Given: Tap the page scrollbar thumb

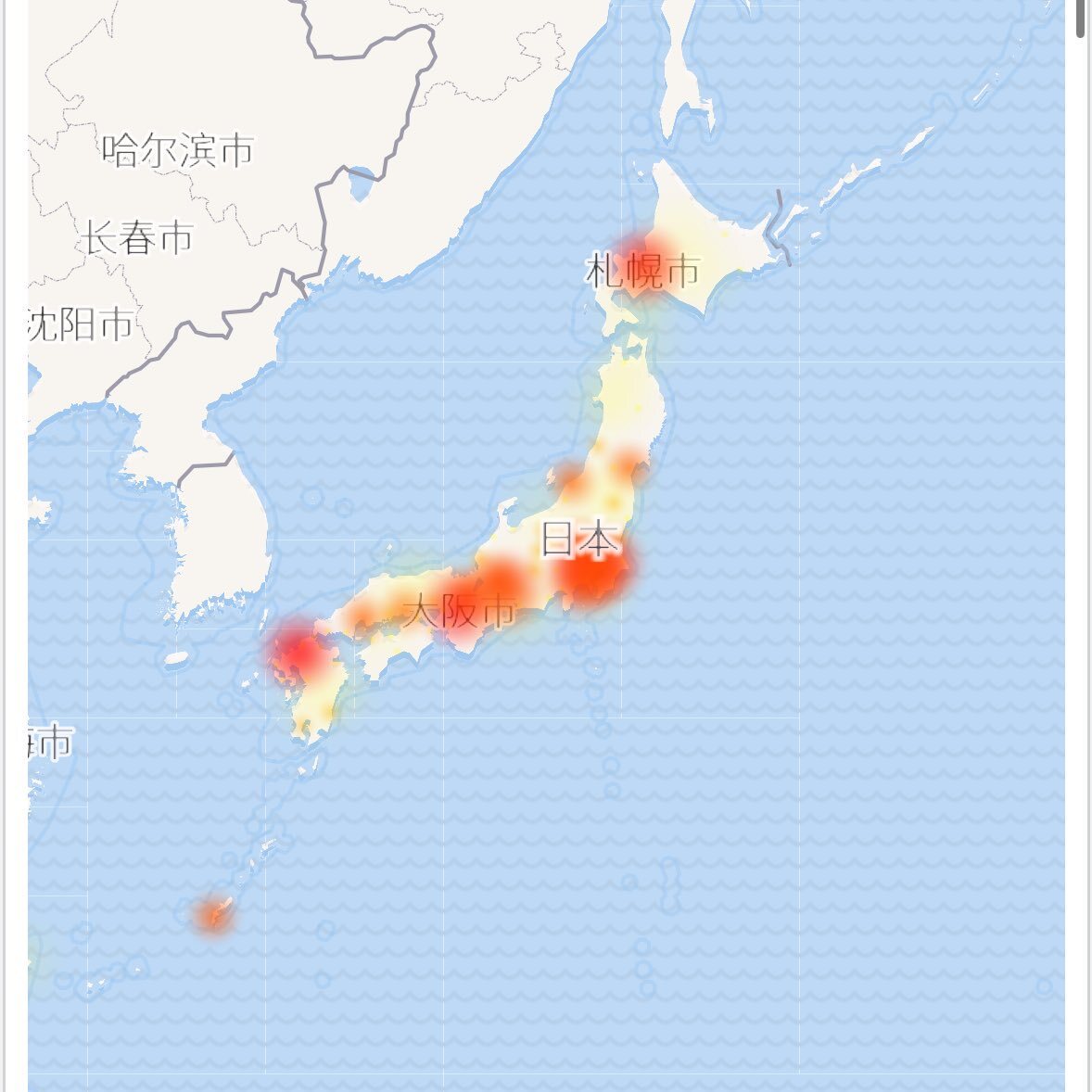Looking at the screenshot, I should (x=1082, y=19).
